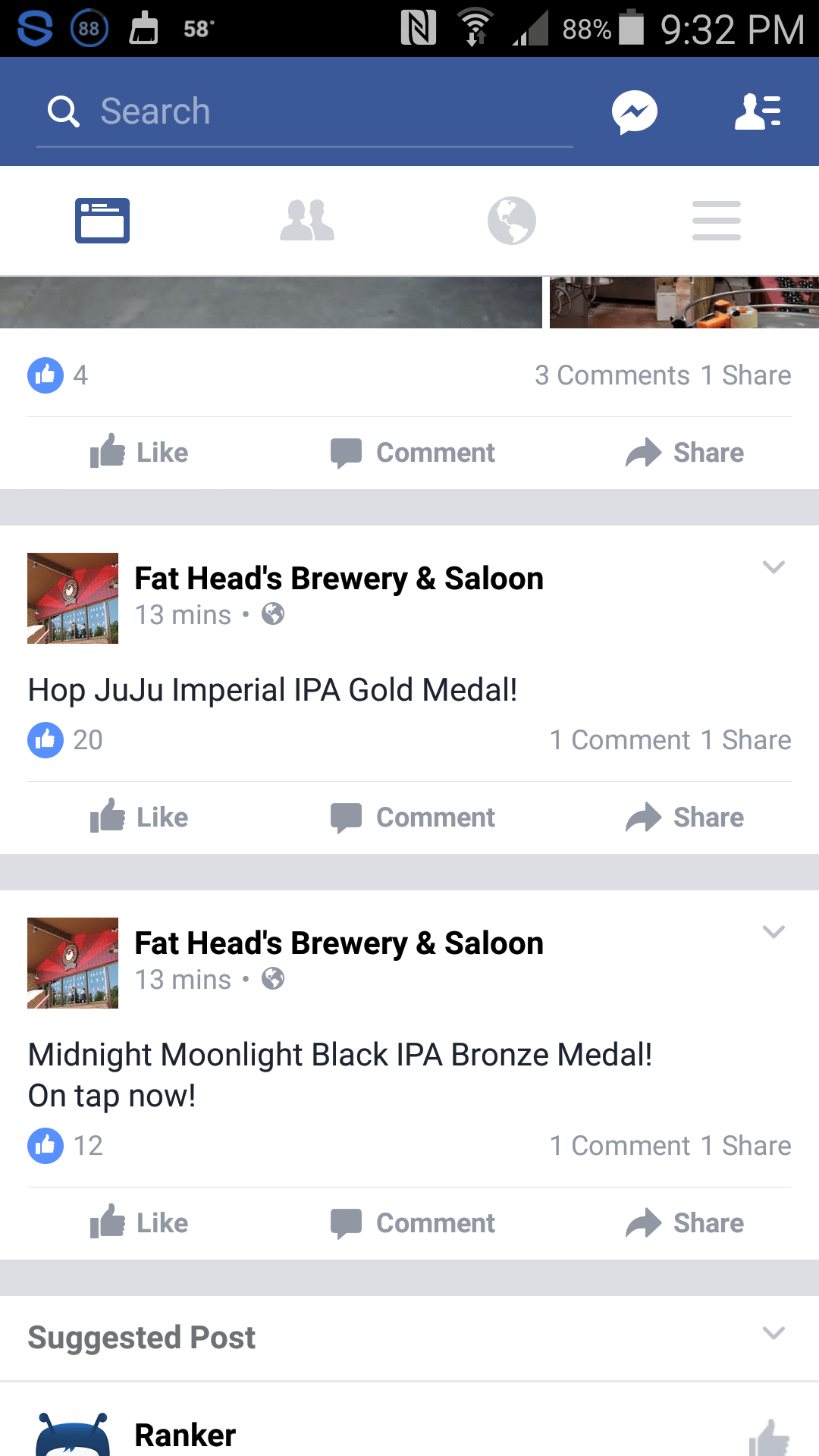Viewport: 819px width, 1456px height.
Task: Switch to the Notifications globe tab
Action: pyautogui.click(x=512, y=221)
